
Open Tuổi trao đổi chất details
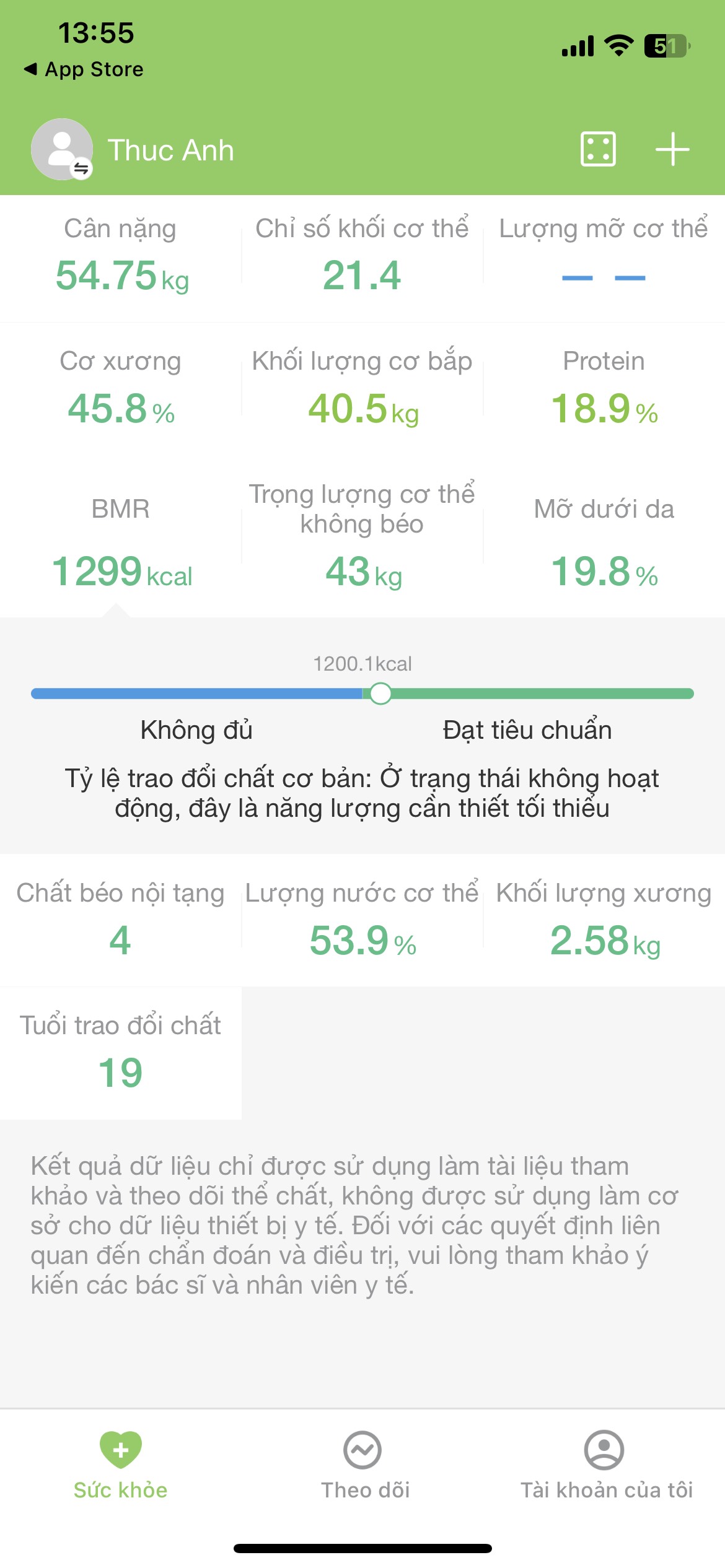[121, 1053]
